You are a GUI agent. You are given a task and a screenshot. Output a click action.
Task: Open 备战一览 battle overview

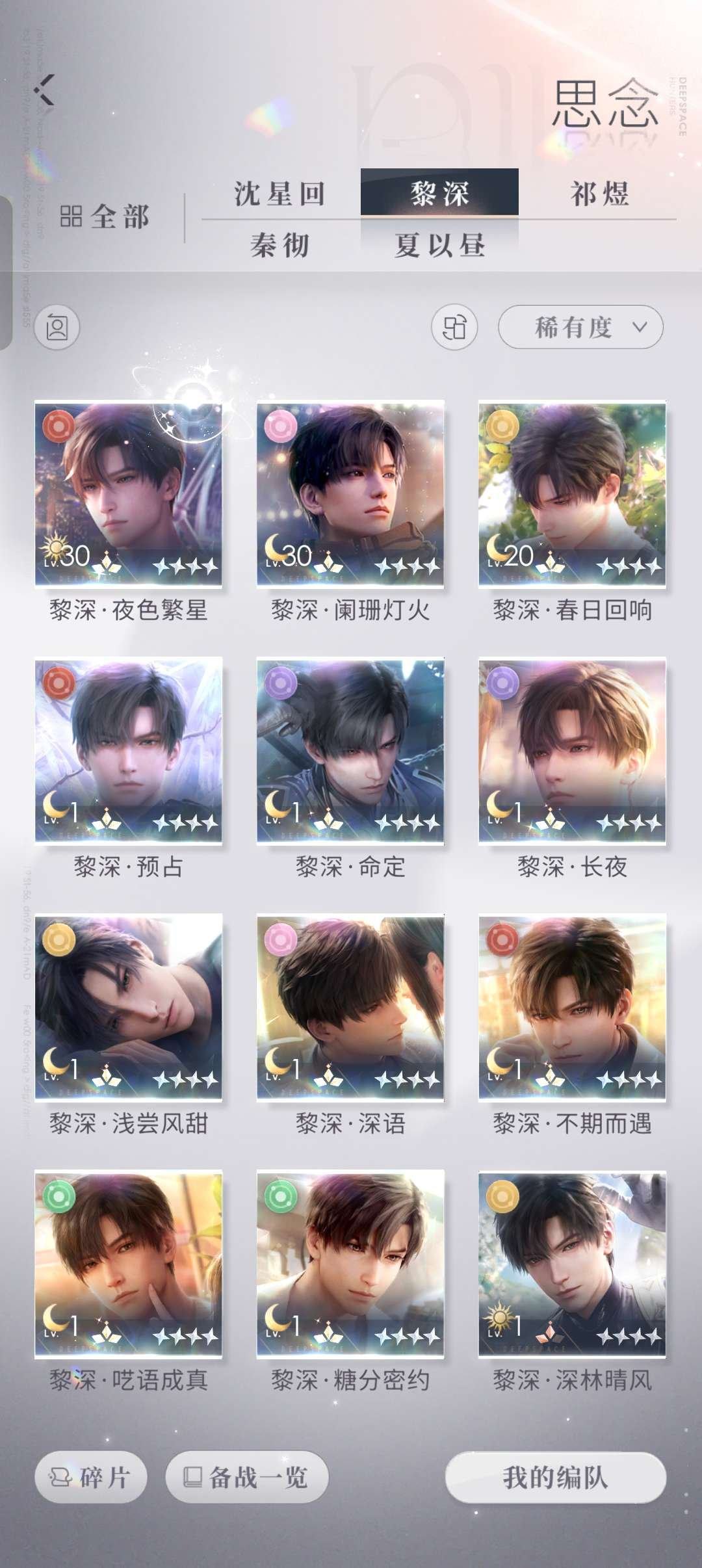[247, 1477]
